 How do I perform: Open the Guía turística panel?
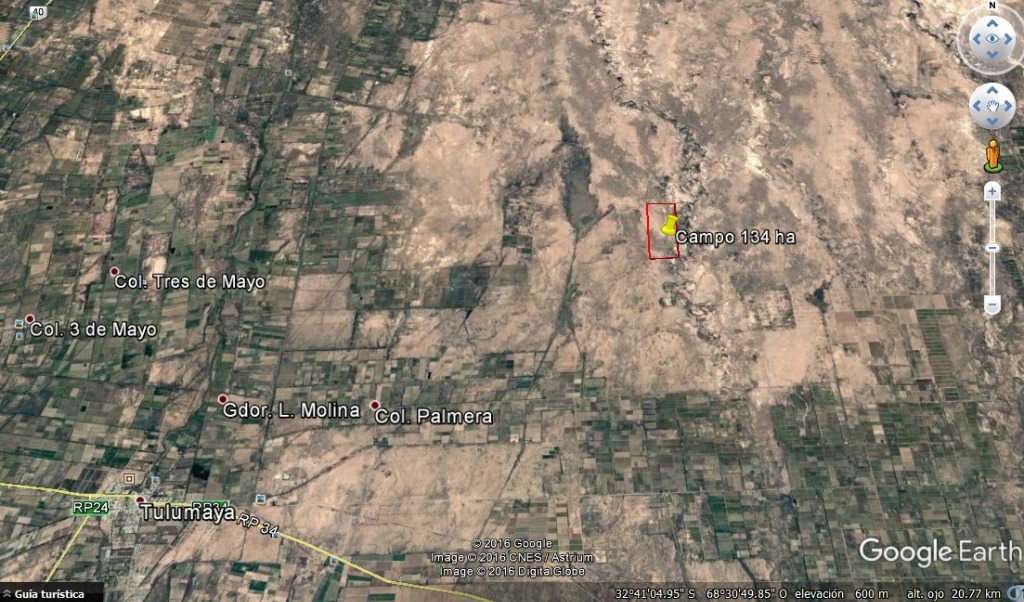[x=43, y=593]
